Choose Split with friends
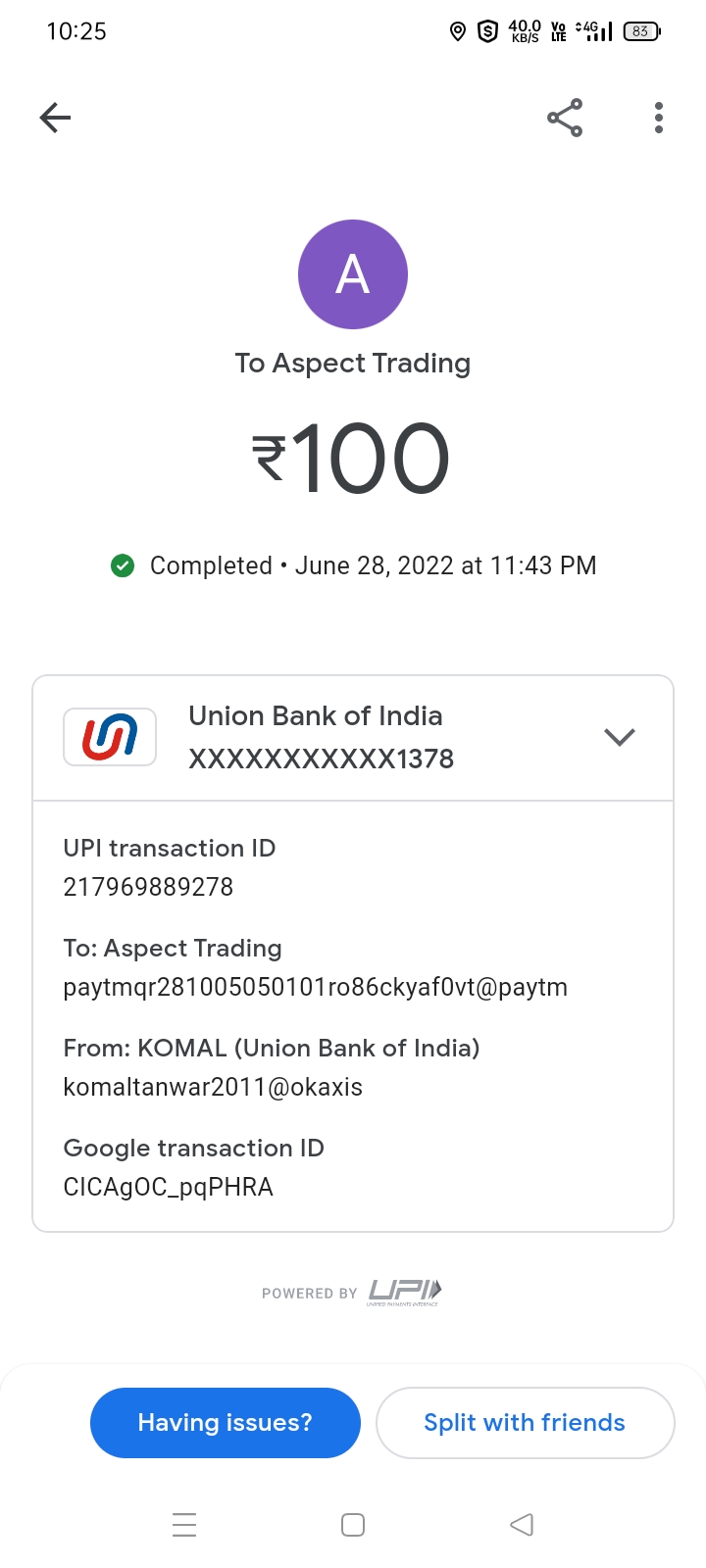The height and width of the screenshot is (1568, 706). pos(525,1423)
